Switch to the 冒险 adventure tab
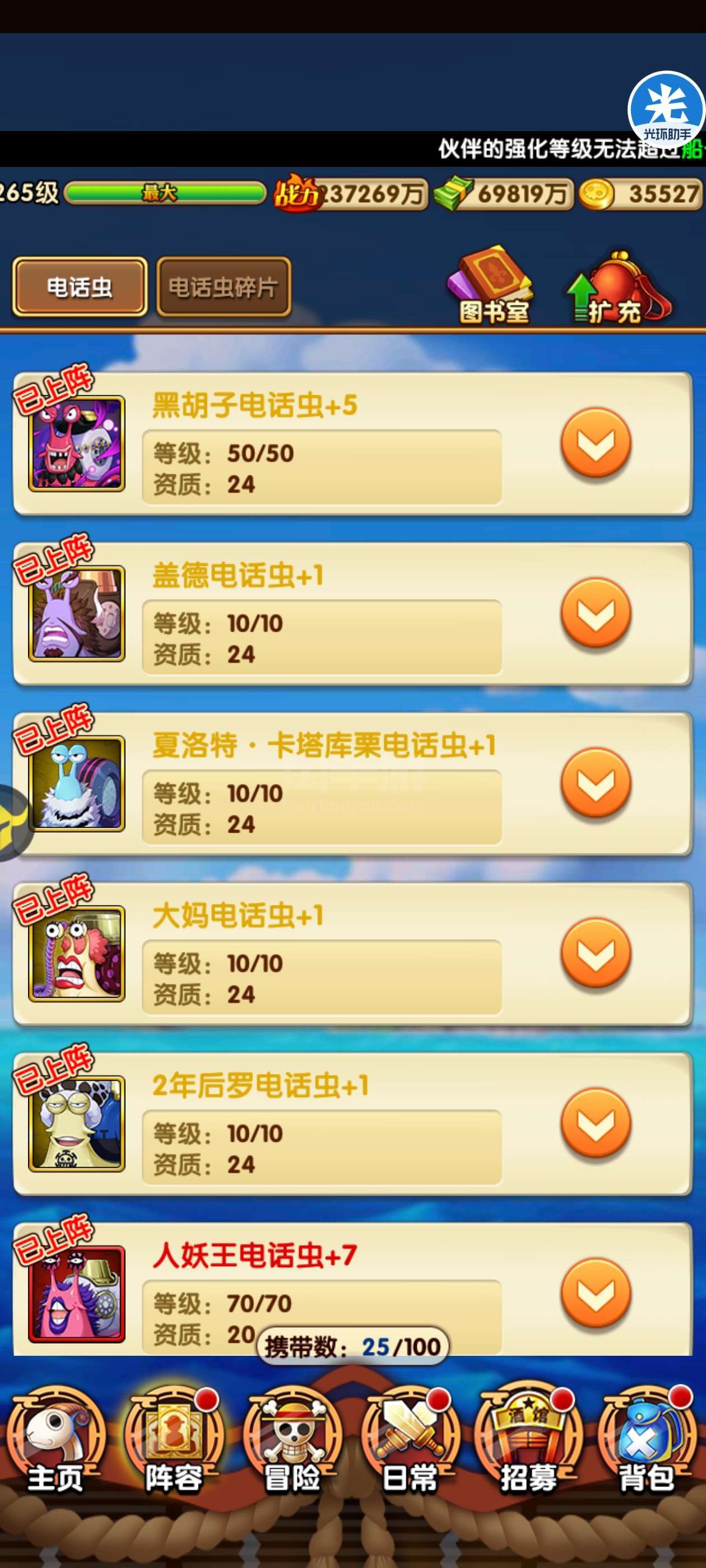Screen dimensions: 706x1568 pyautogui.click(x=292, y=1441)
